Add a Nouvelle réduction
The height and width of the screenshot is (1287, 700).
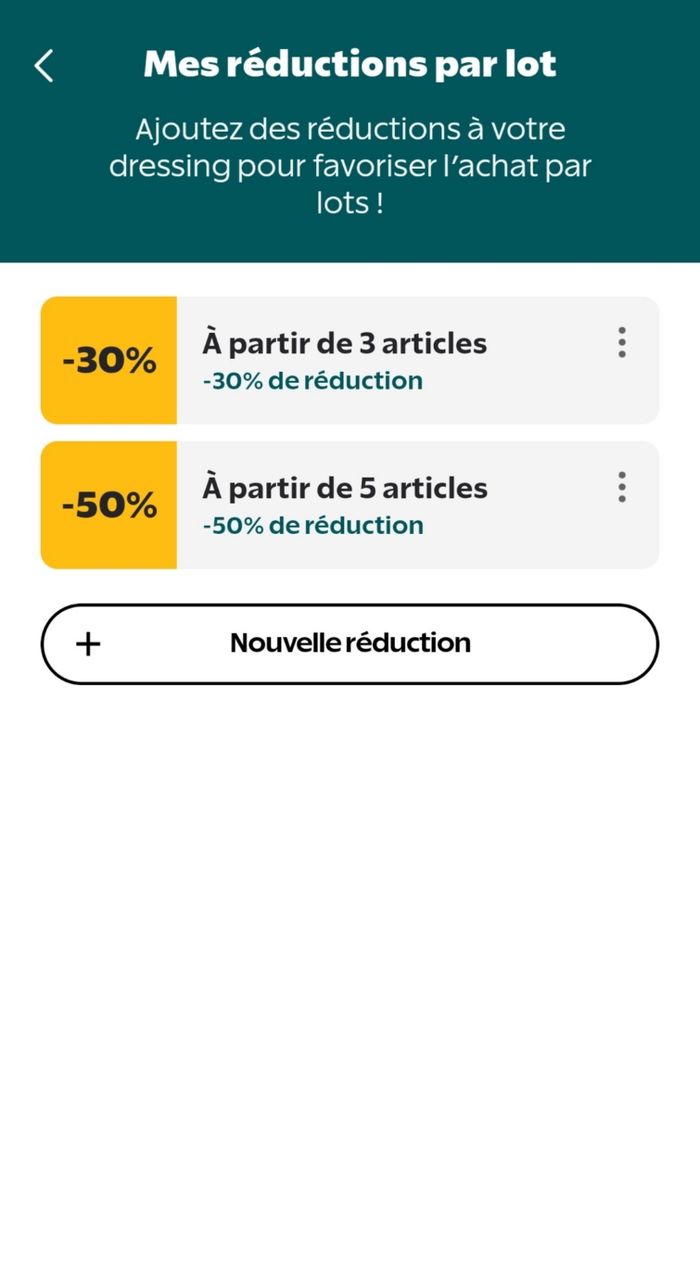[x=350, y=643]
